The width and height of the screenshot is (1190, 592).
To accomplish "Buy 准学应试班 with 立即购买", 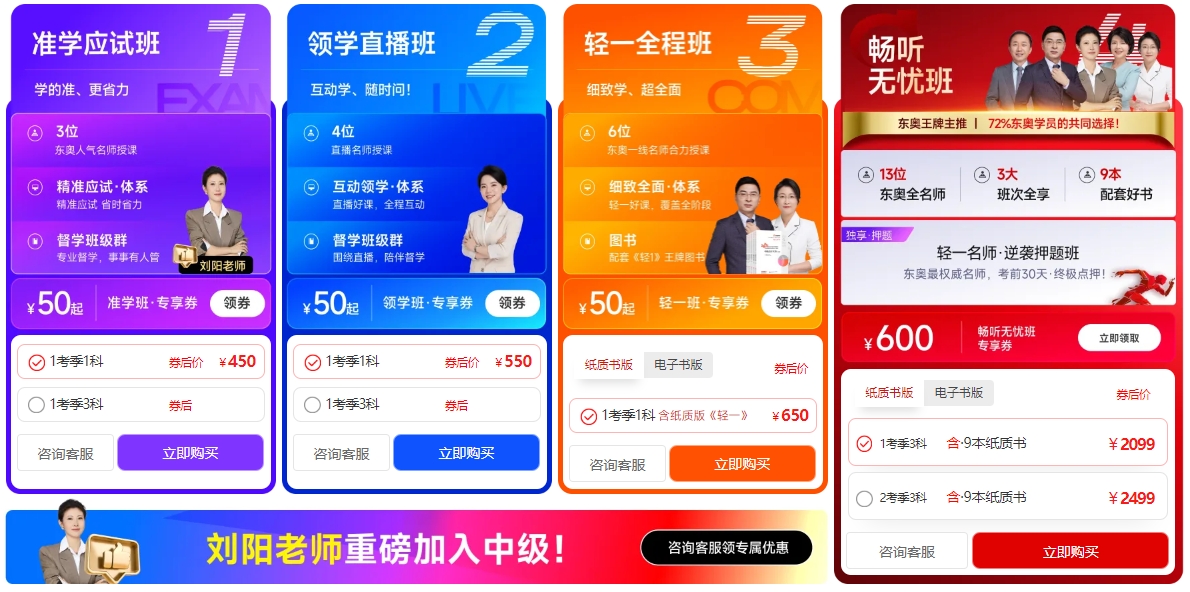I will click(190, 453).
